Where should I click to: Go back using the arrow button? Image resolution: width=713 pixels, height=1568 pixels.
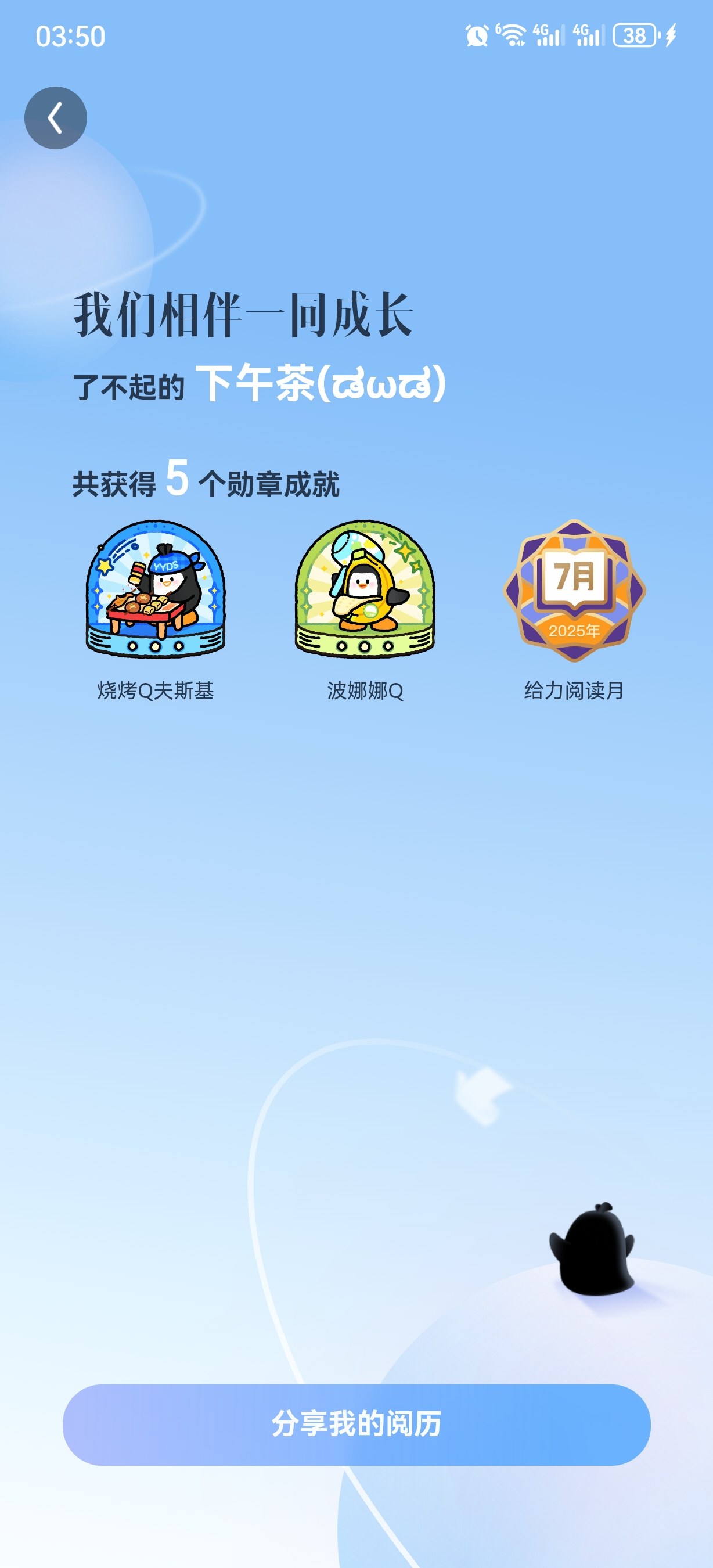click(x=55, y=117)
